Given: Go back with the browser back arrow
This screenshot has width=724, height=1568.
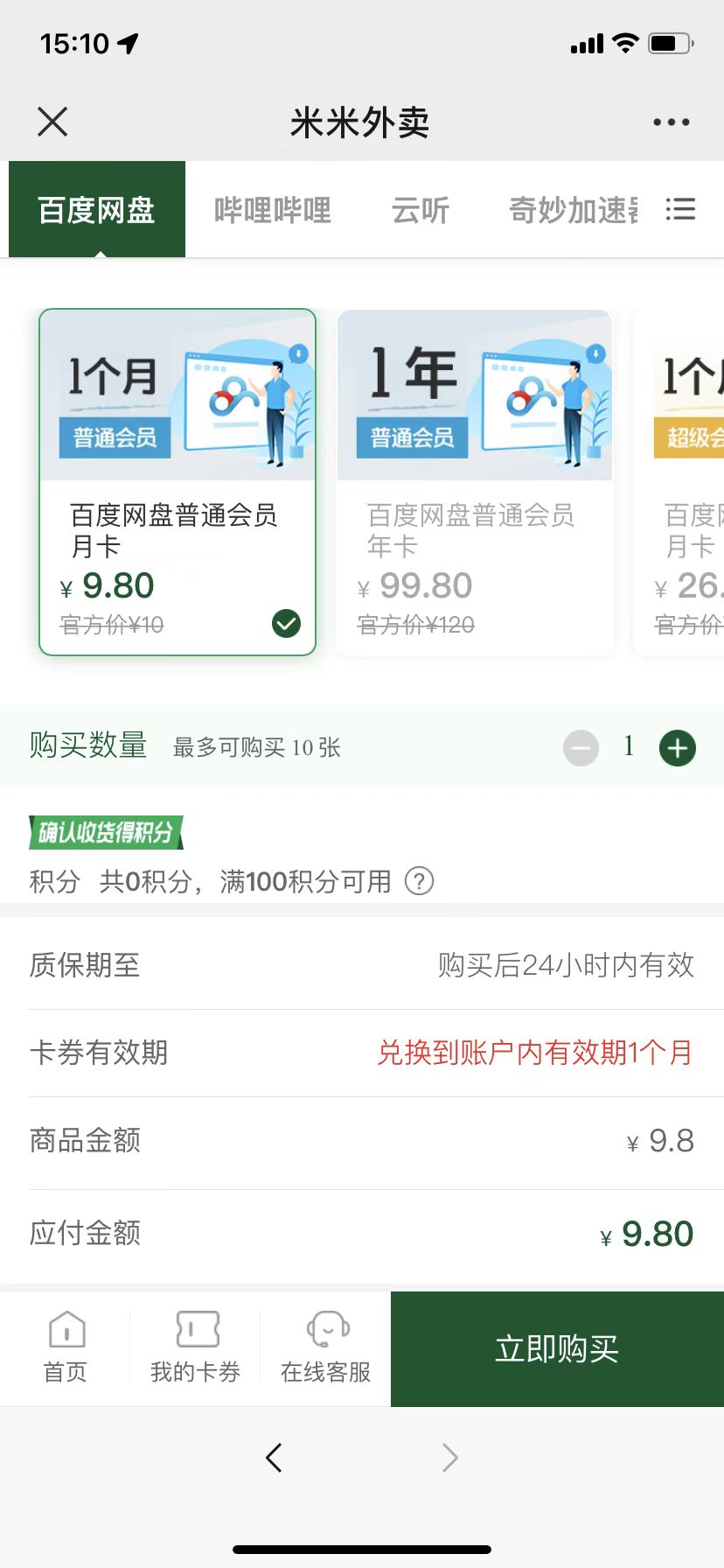Looking at the screenshot, I should [x=274, y=1458].
